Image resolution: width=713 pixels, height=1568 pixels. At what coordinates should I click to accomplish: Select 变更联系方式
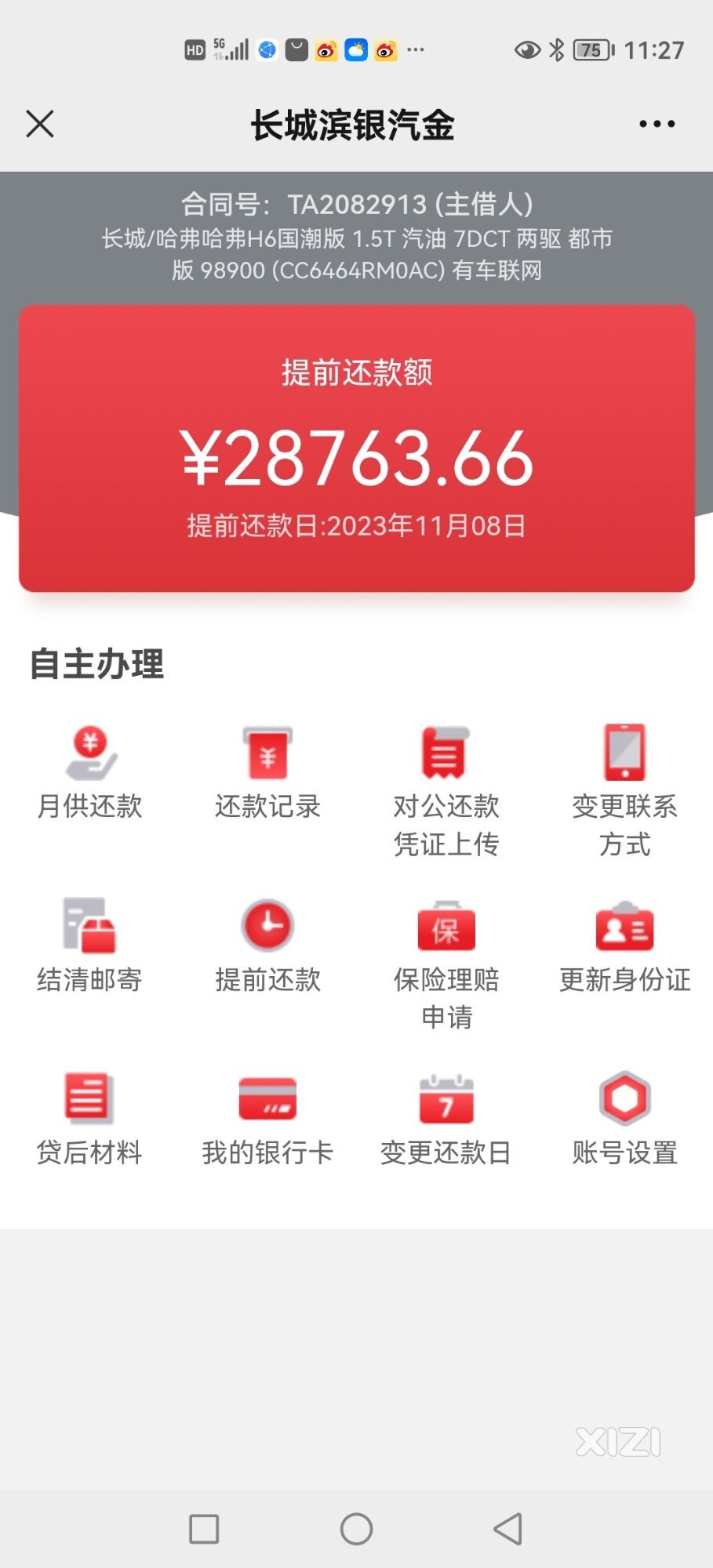point(624,792)
